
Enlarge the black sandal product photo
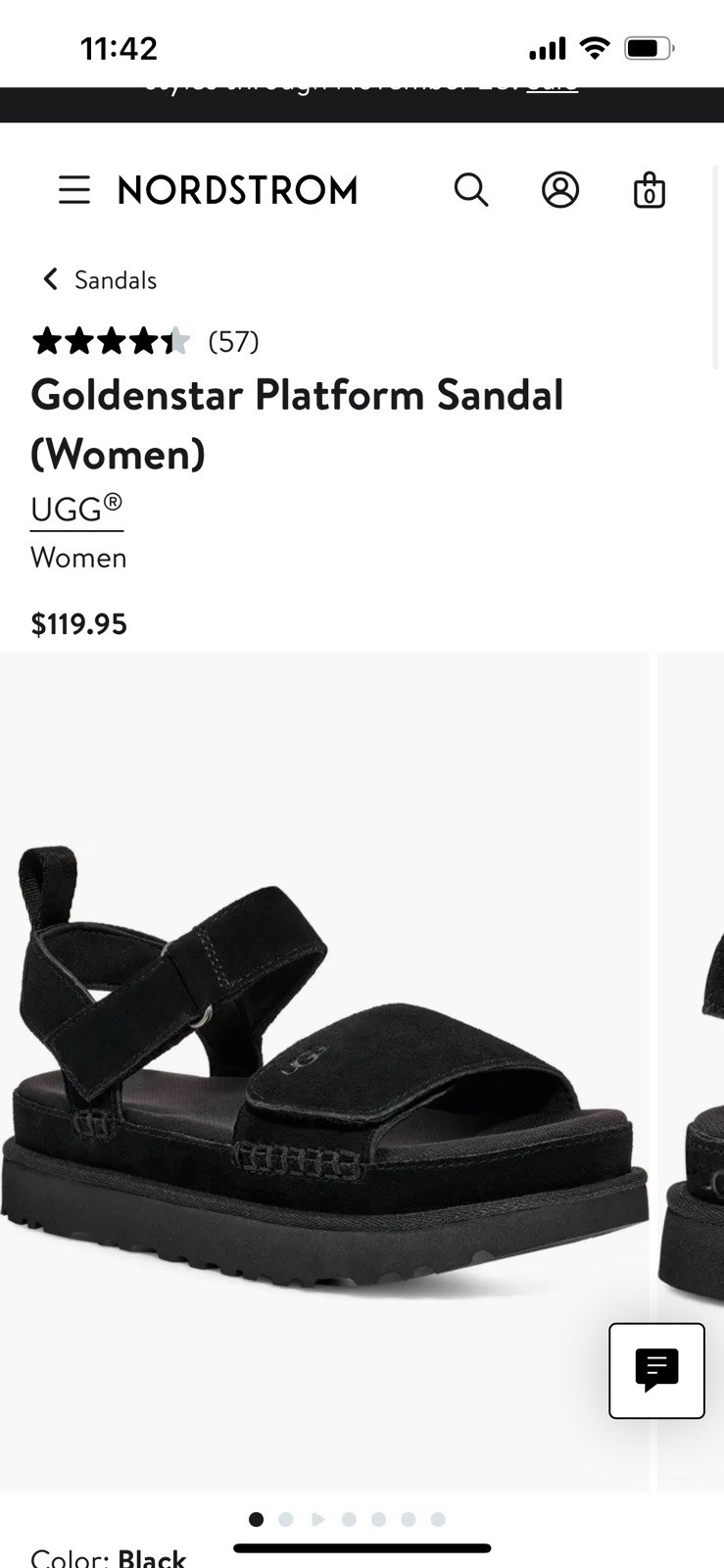click(323, 1068)
